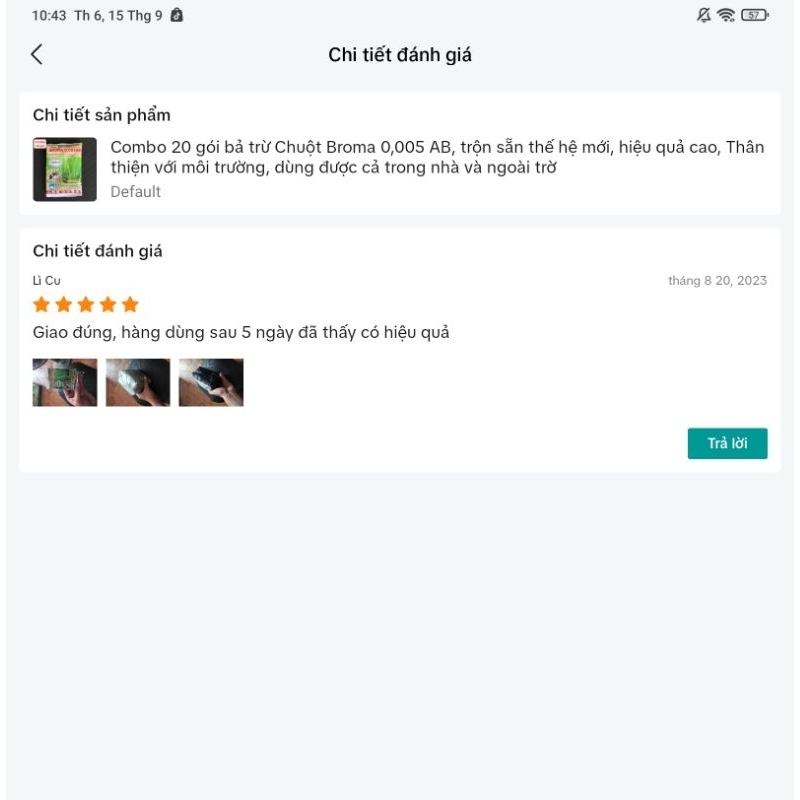This screenshot has height=800, width=800.
Task: Go back from Chi tiết đánh giá
Action: (37, 55)
